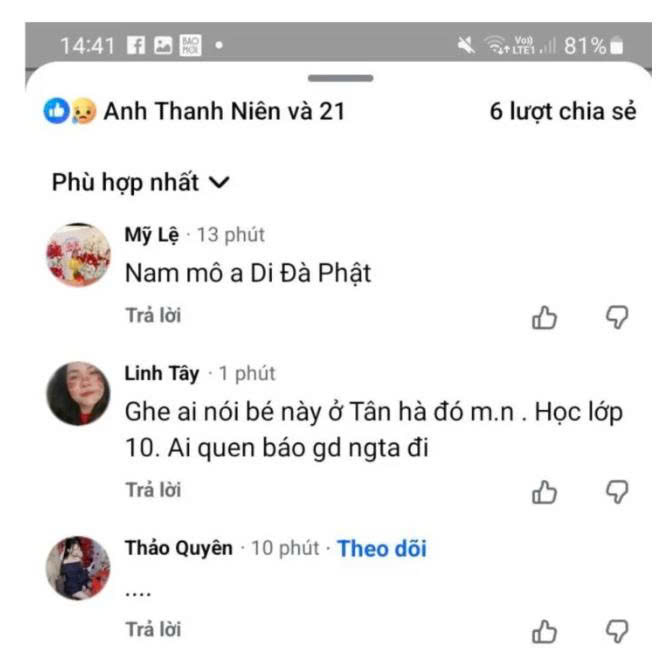Viewport: 659px width, 661px height.
Task: Follow Thảo Quyên via Theo dõi
Action: tap(382, 548)
